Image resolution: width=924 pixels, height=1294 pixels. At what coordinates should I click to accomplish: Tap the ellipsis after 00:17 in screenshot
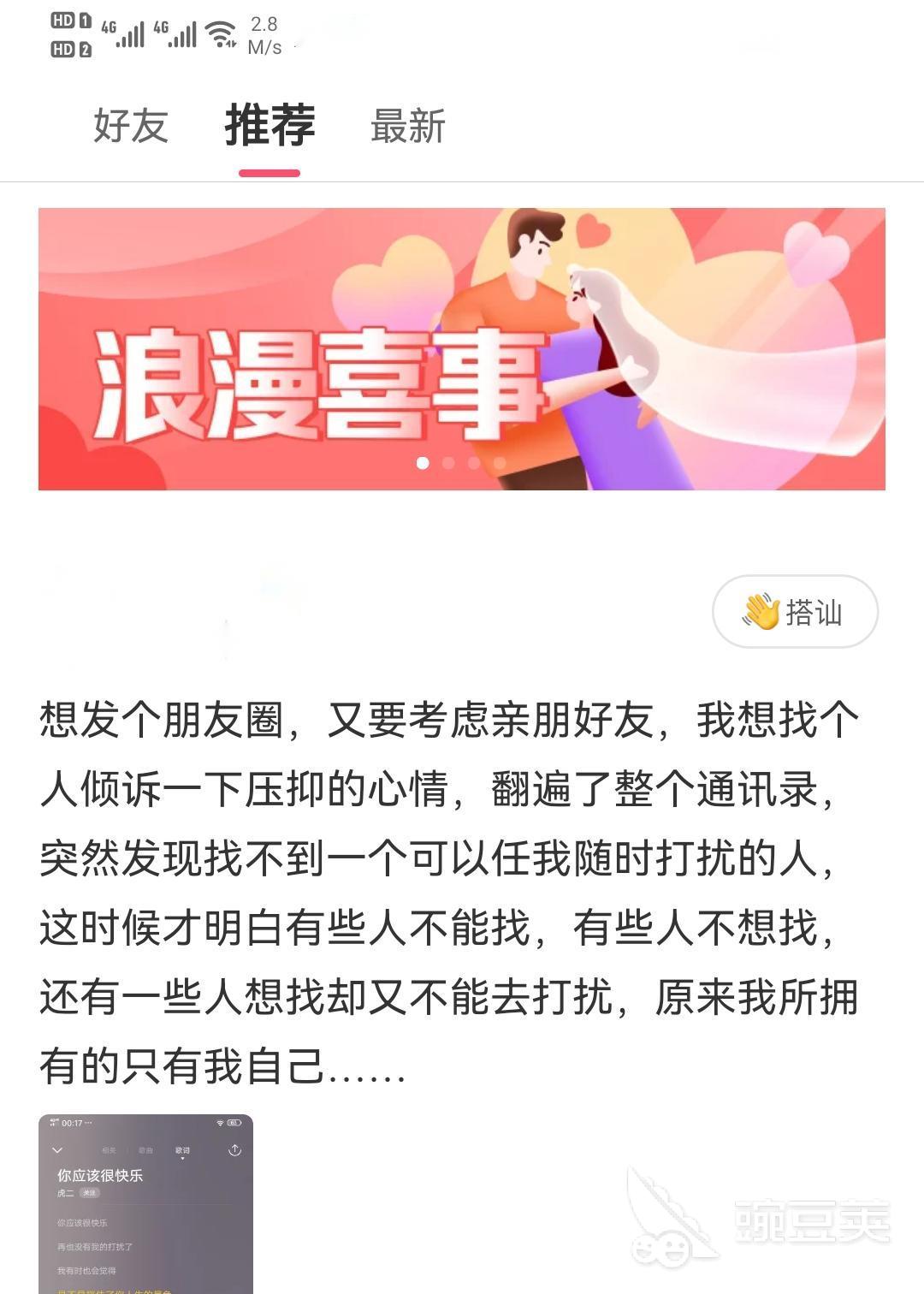[87, 1121]
